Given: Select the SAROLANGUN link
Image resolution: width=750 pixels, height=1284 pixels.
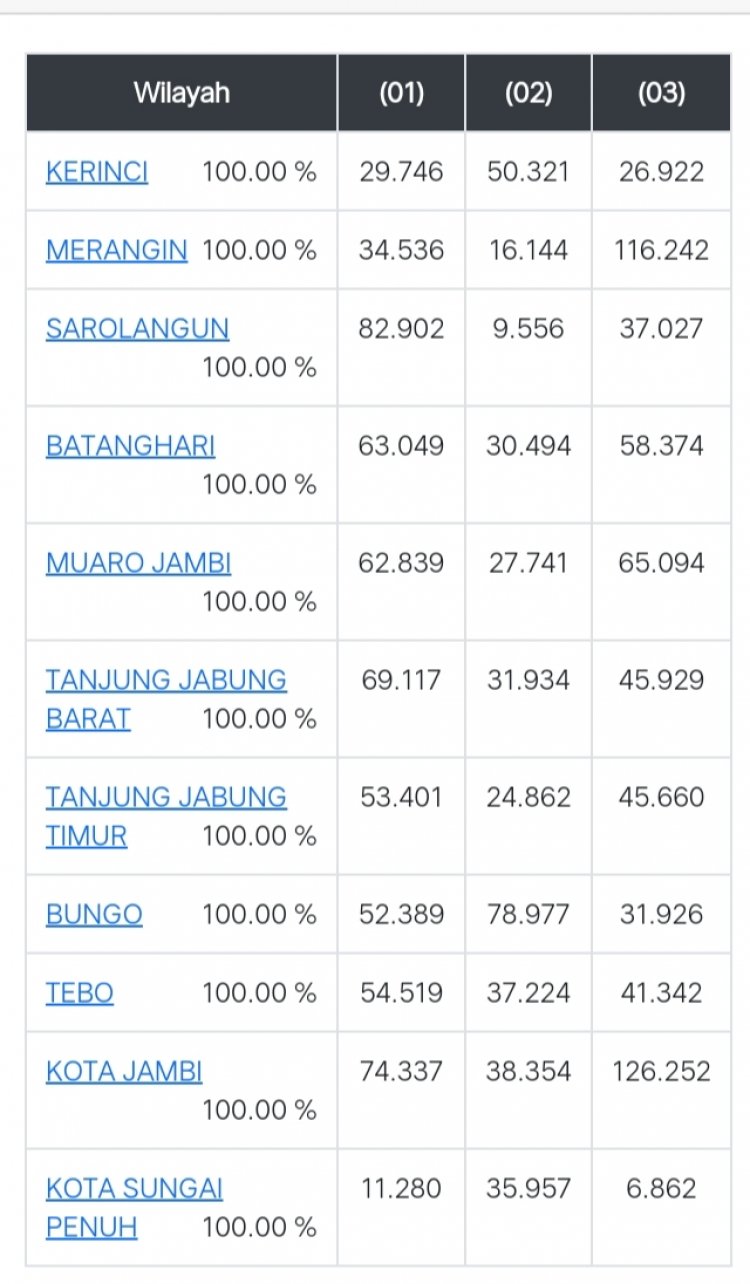Looking at the screenshot, I should 137,328.
